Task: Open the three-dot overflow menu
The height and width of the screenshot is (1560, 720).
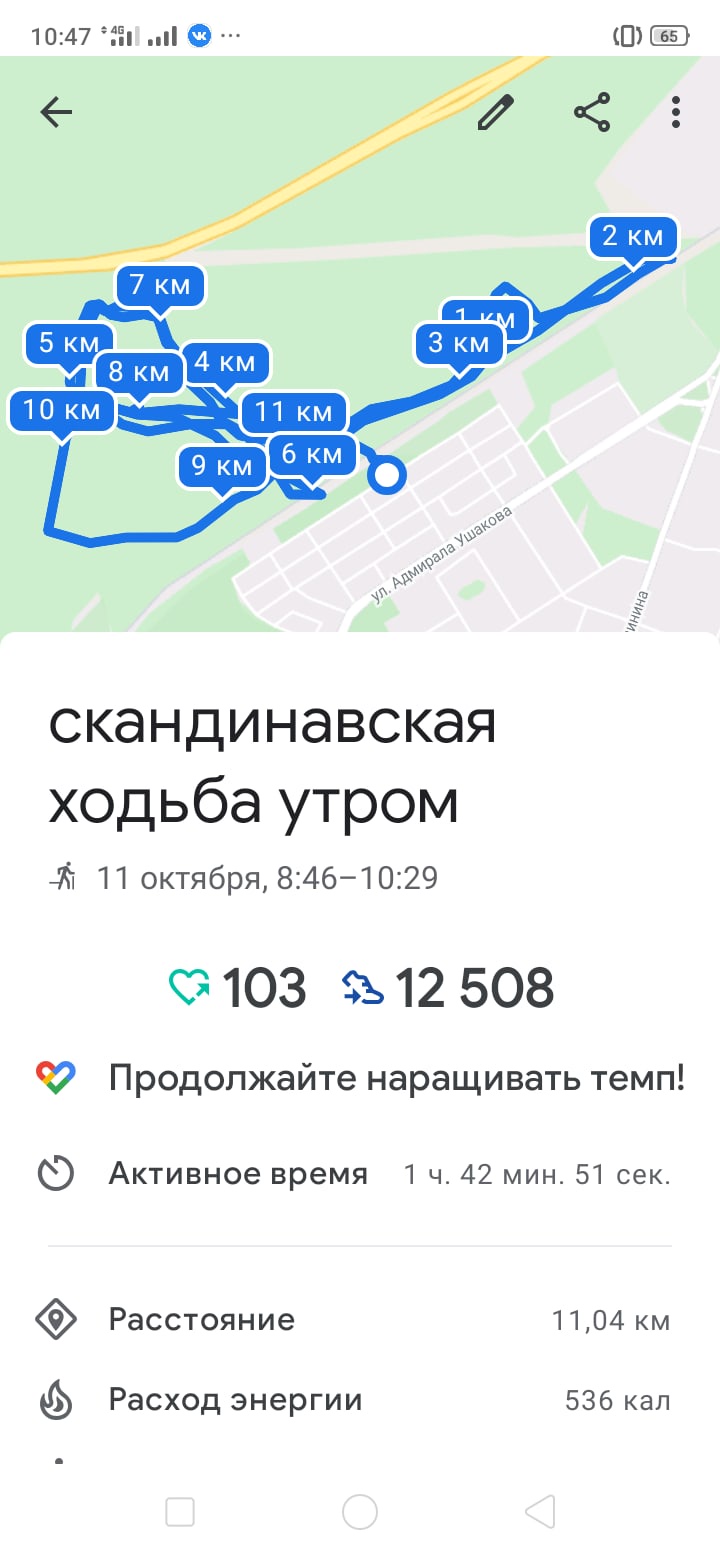Action: click(676, 112)
